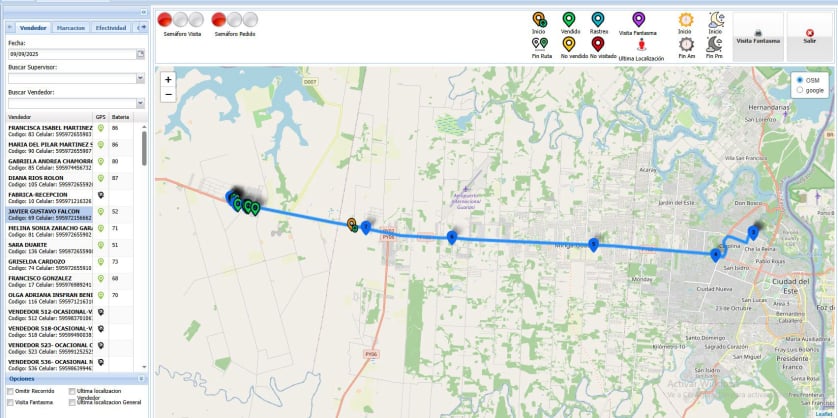Zoom in on the map
Screen dimensions: 838x418
pyautogui.click(x=168, y=79)
